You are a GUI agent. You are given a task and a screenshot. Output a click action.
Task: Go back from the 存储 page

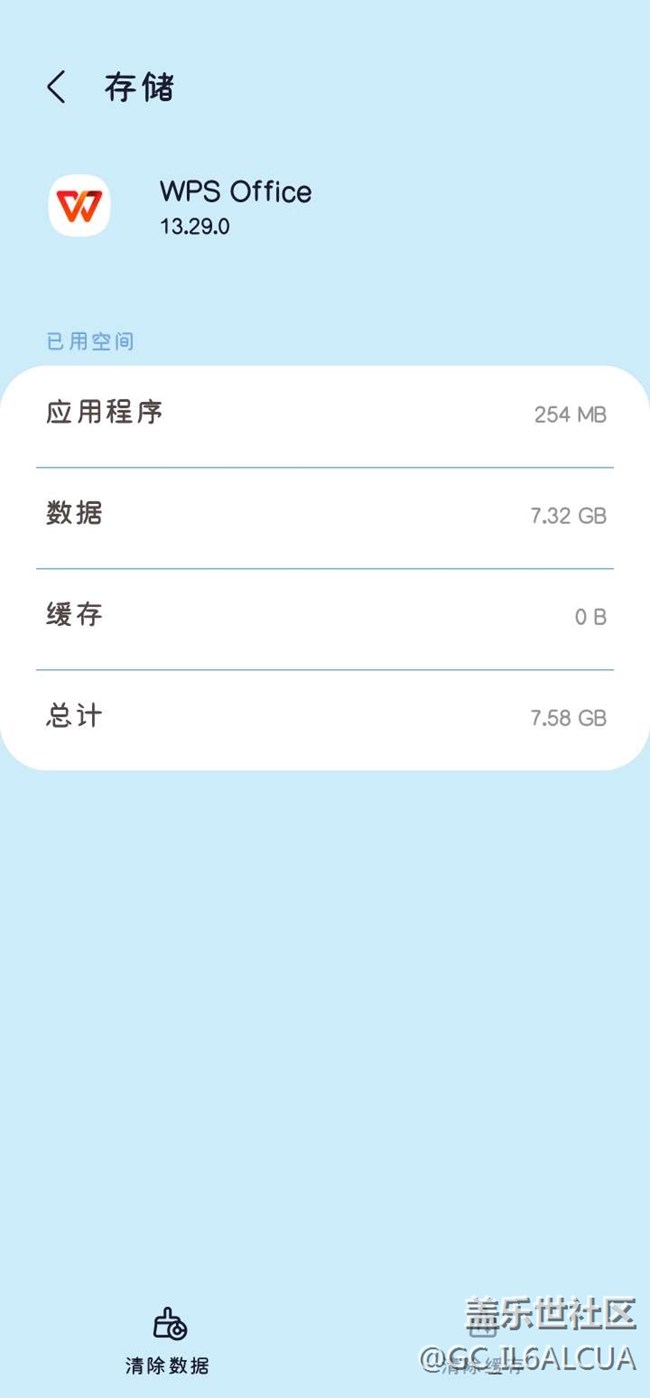point(57,88)
